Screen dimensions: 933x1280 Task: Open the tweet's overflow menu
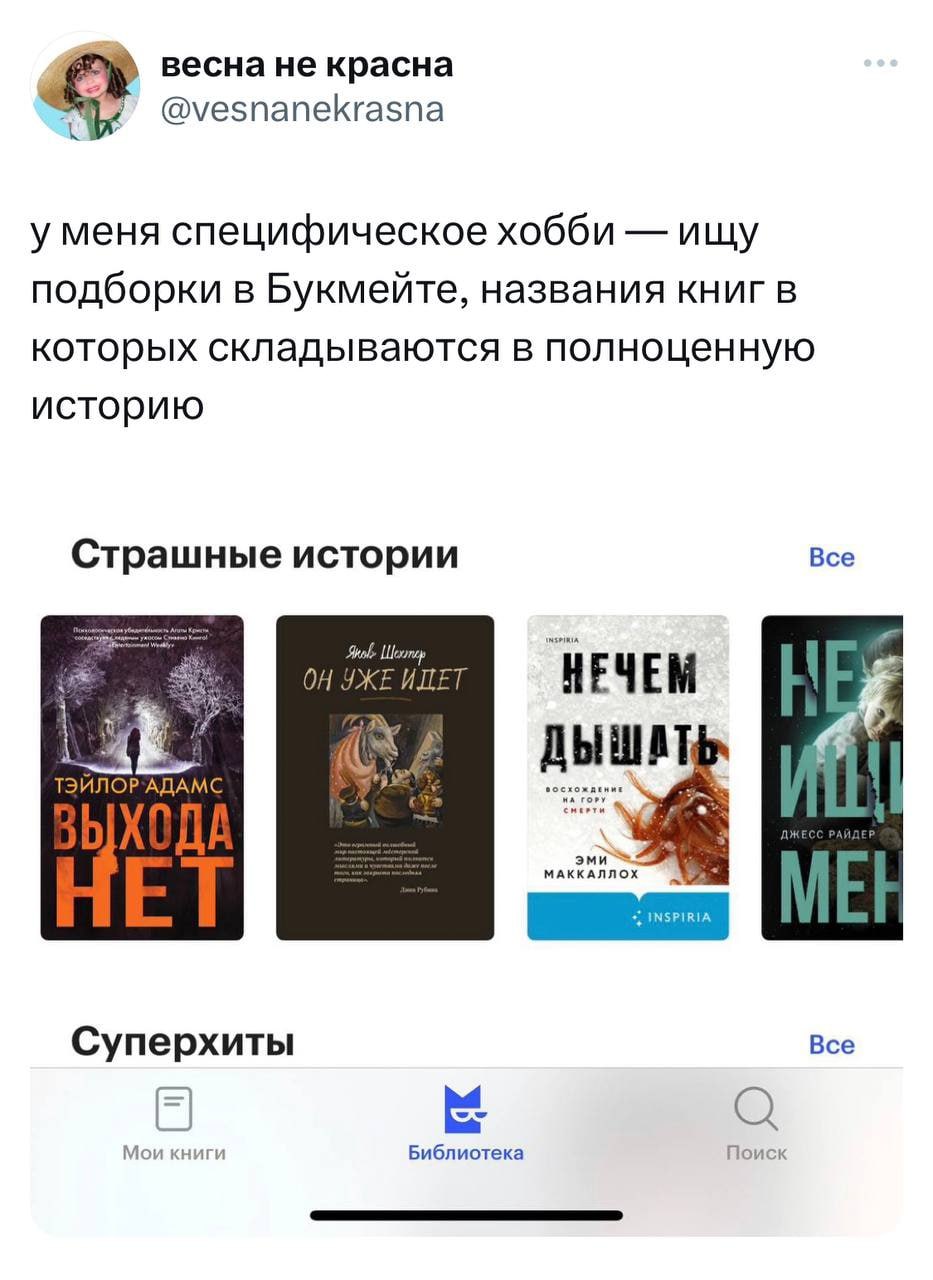pyautogui.click(x=880, y=64)
